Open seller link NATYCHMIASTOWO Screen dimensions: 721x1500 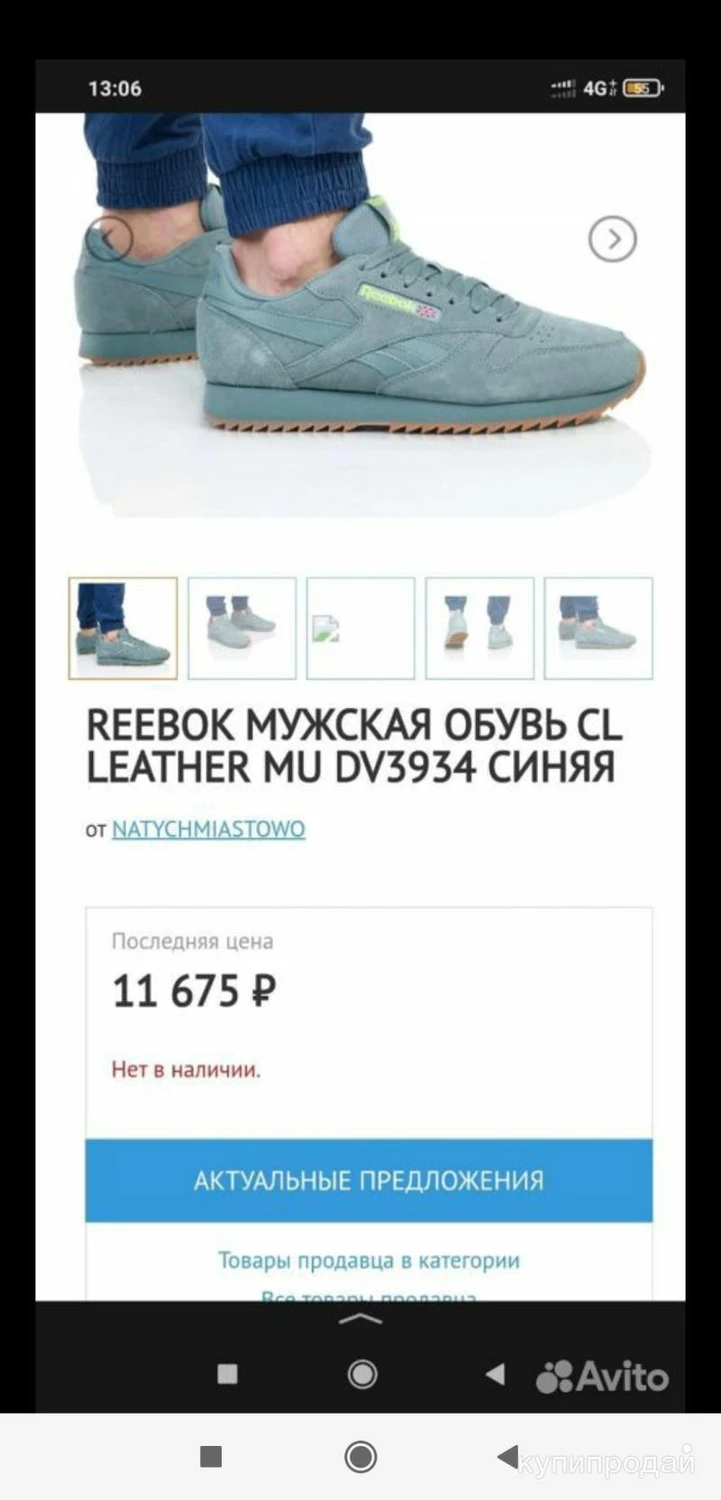tap(208, 829)
